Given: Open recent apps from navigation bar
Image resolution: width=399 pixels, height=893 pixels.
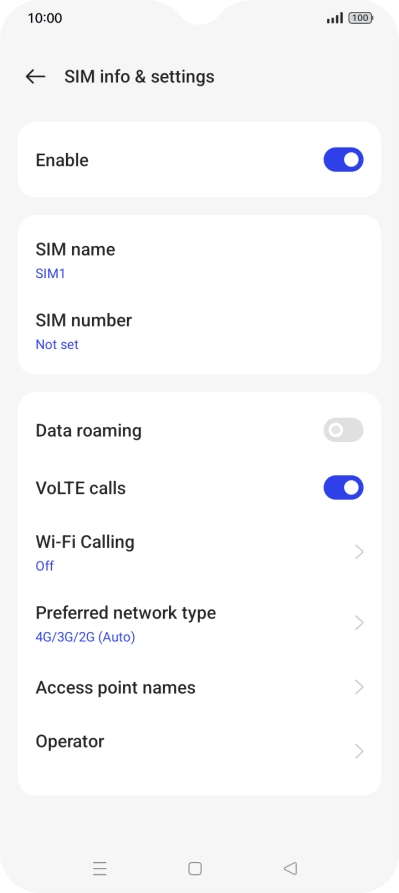Looking at the screenshot, I should (100, 869).
